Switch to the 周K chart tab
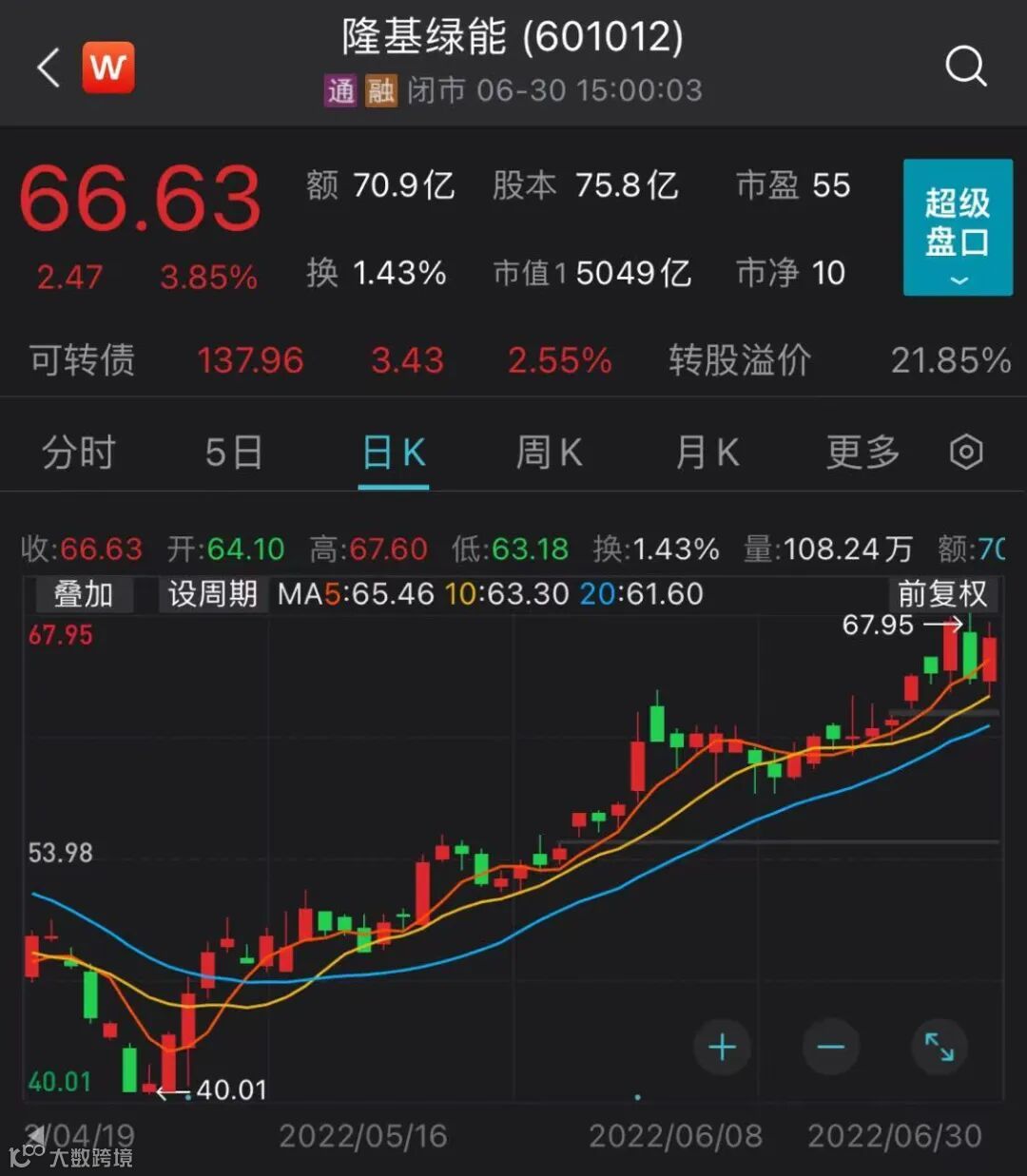The height and width of the screenshot is (1176, 1027). [549, 453]
